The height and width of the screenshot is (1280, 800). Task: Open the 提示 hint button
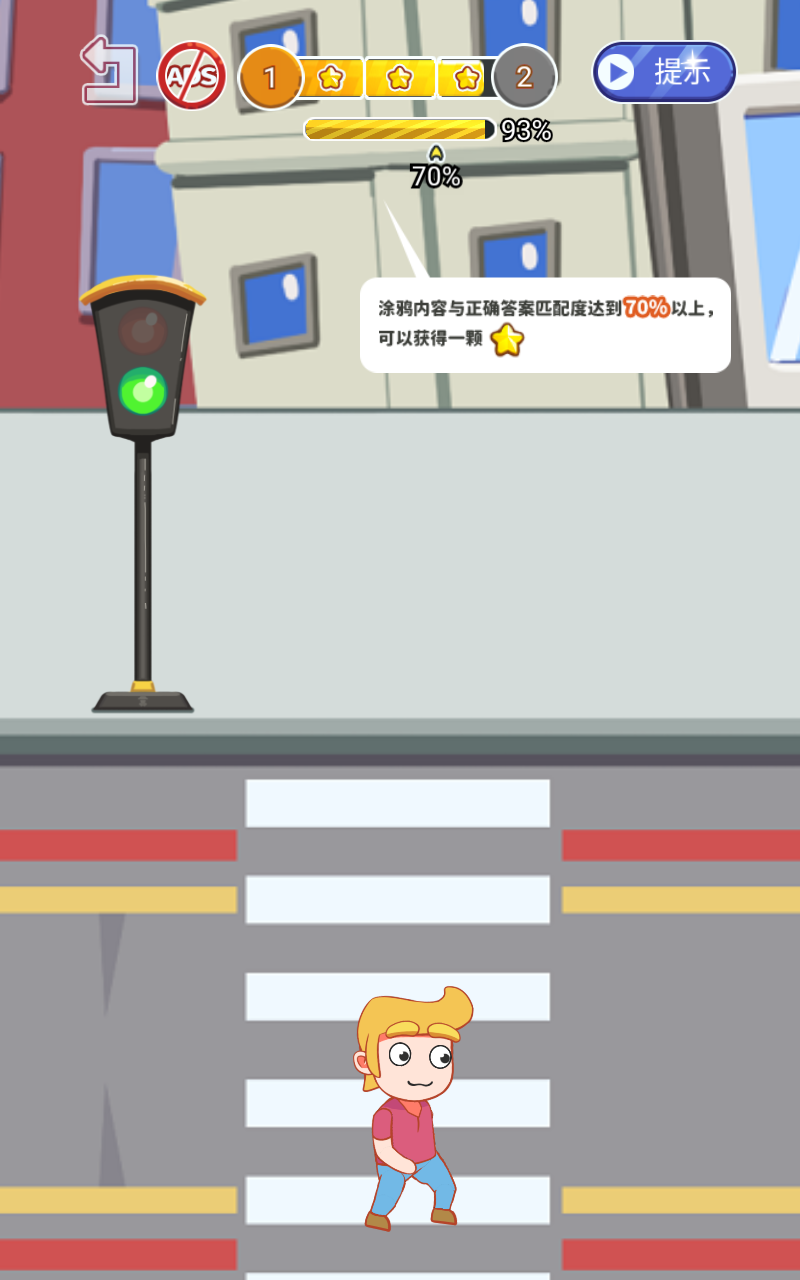[664, 72]
